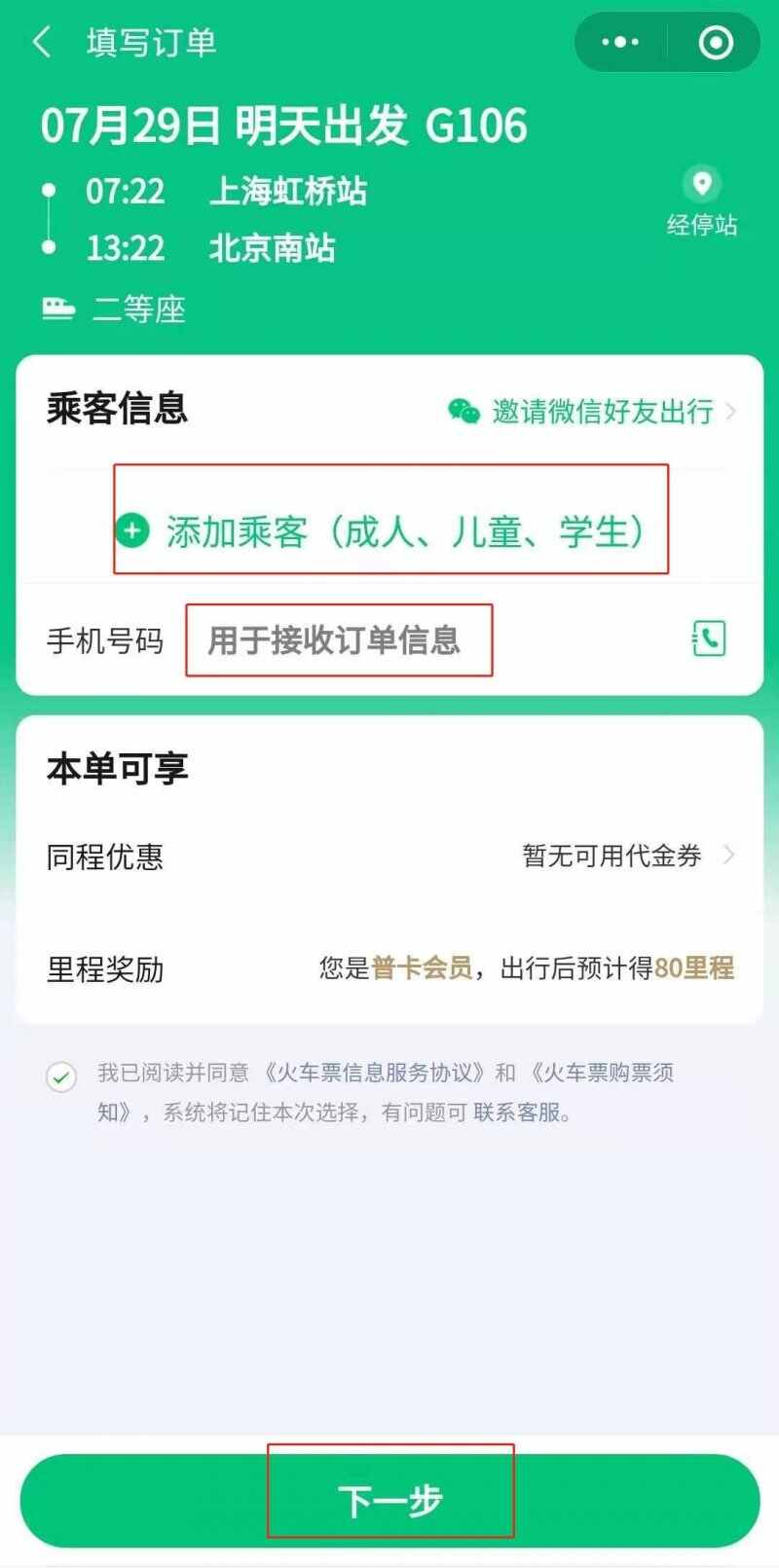
Task: Open 《火车票购票须知》 notice
Action: pyautogui.click(x=599, y=1073)
